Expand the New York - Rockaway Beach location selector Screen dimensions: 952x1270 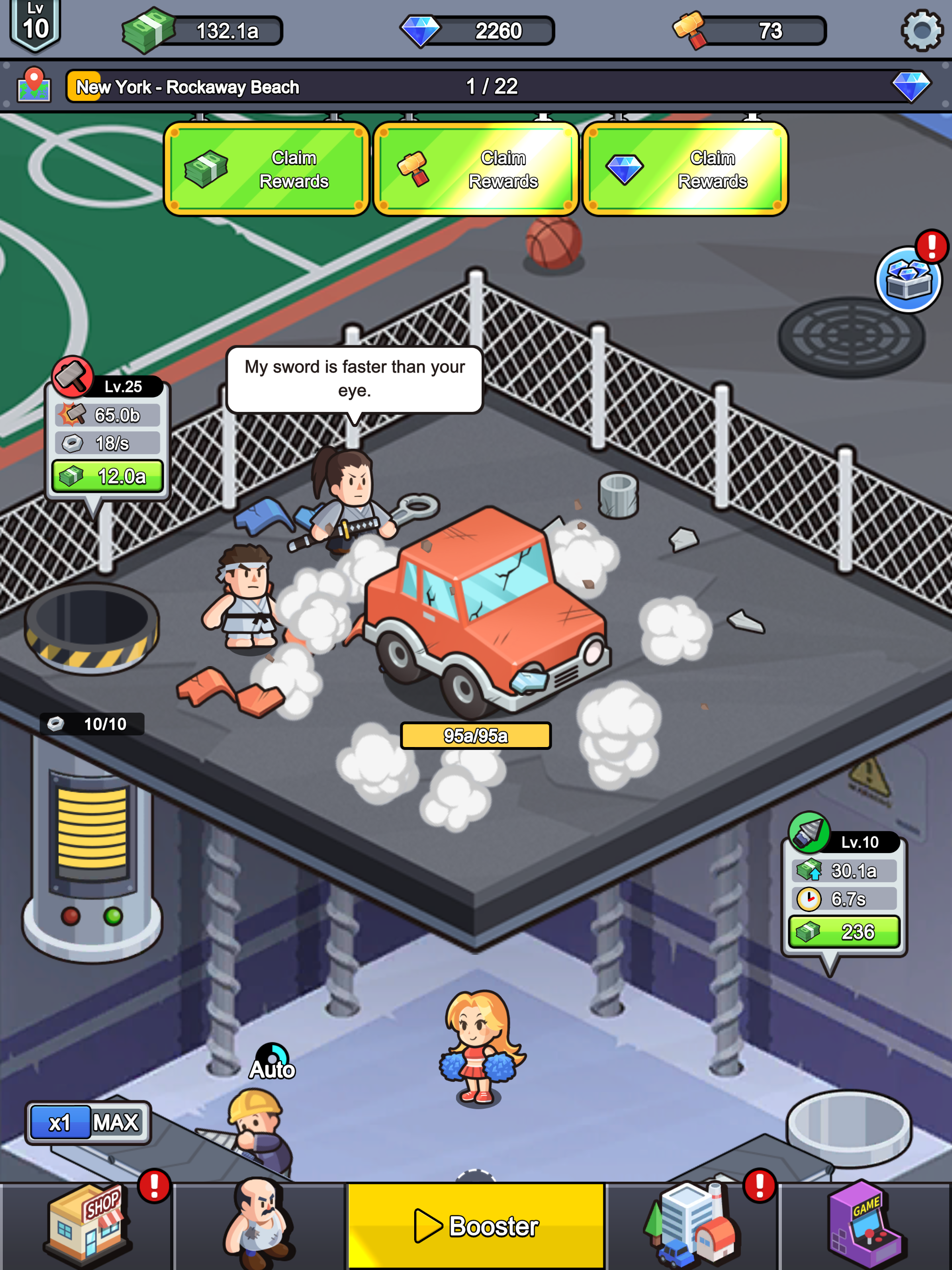point(186,86)
